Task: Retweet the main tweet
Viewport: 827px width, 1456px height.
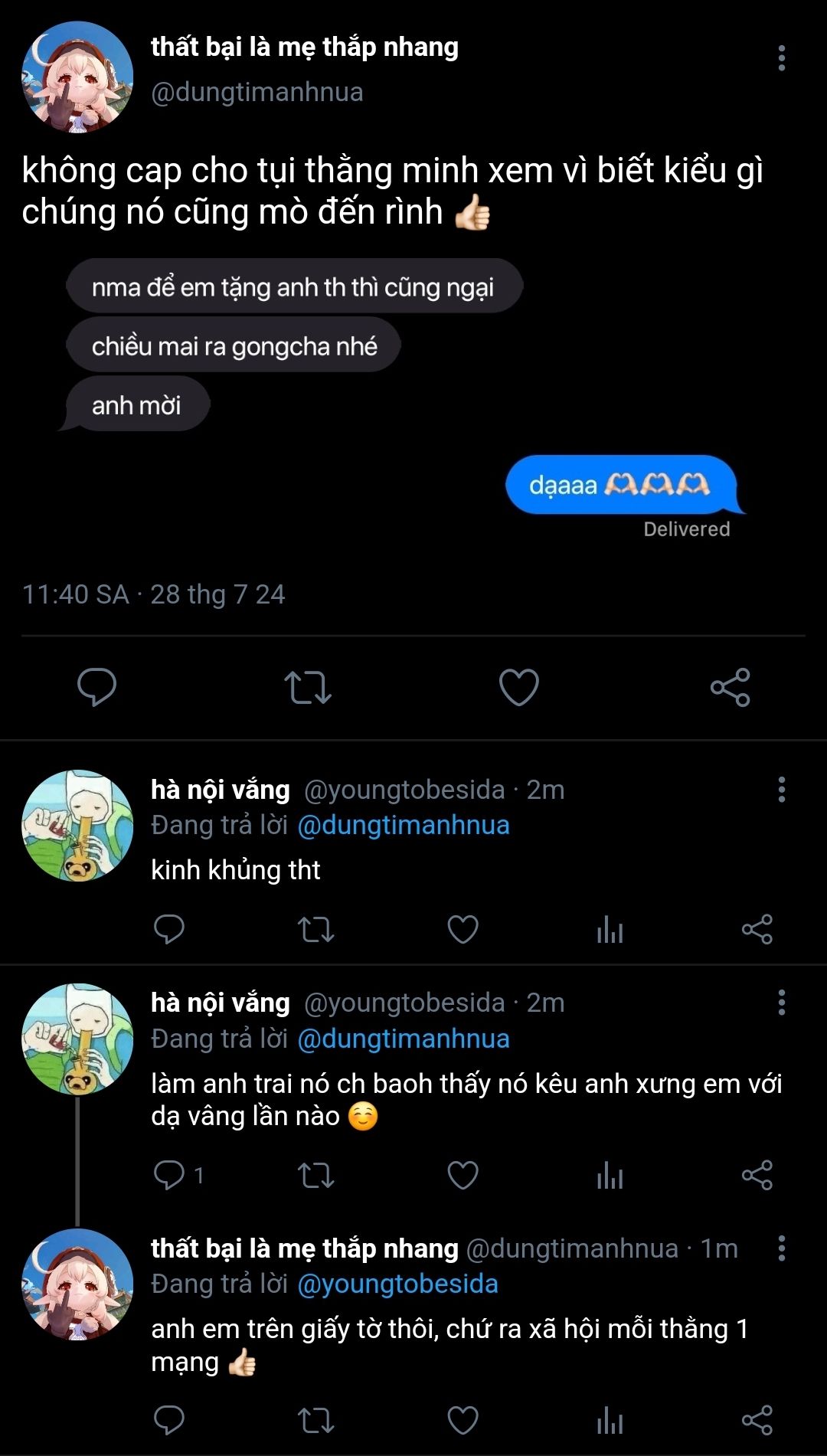Action: (308, 687)
